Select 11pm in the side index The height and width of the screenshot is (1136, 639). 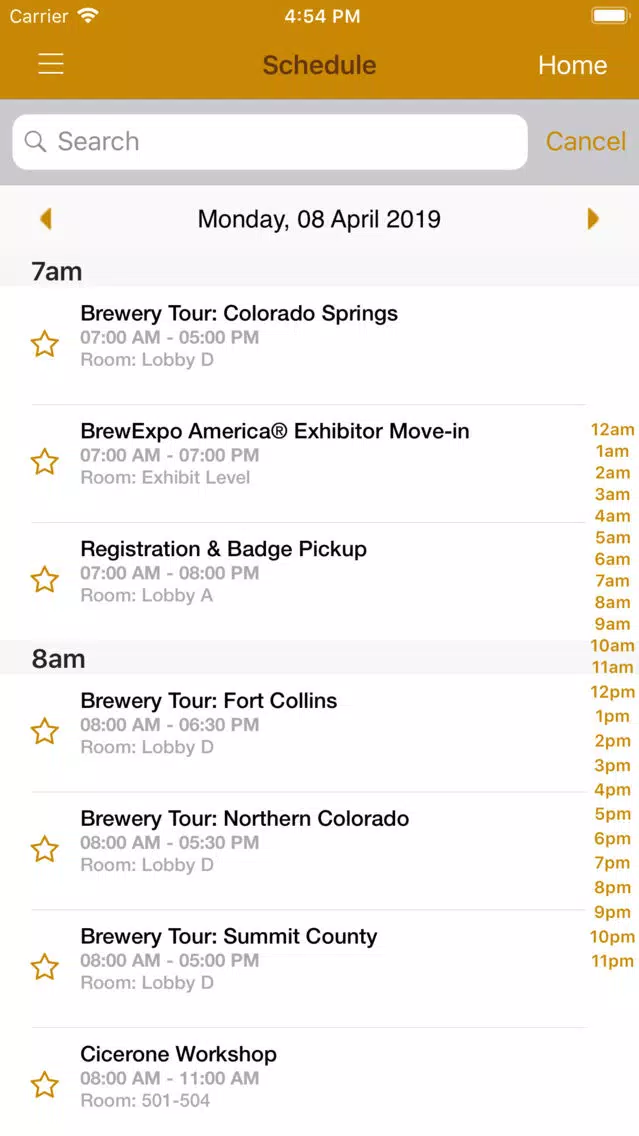tap(612, 961)
